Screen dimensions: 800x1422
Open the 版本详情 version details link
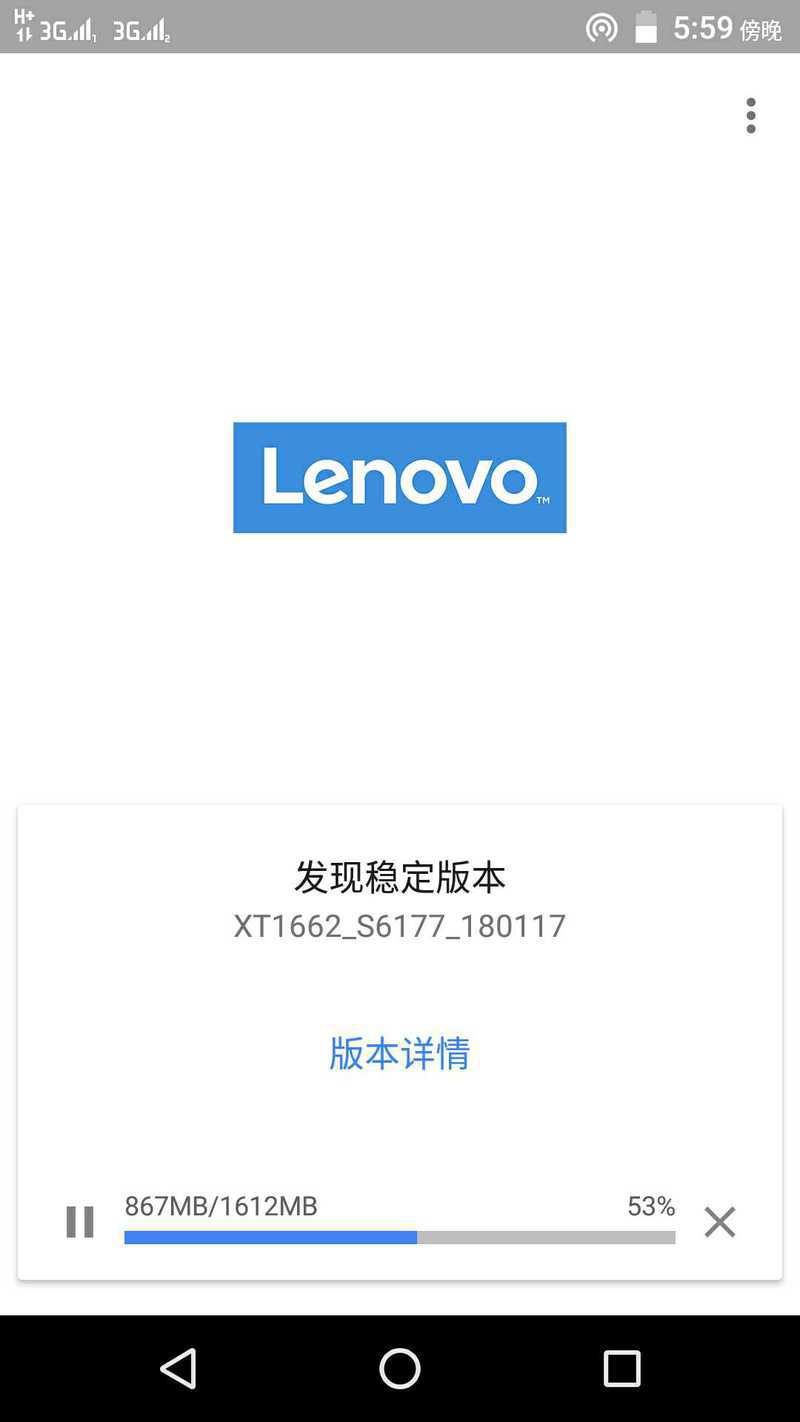coord(399,1053)
